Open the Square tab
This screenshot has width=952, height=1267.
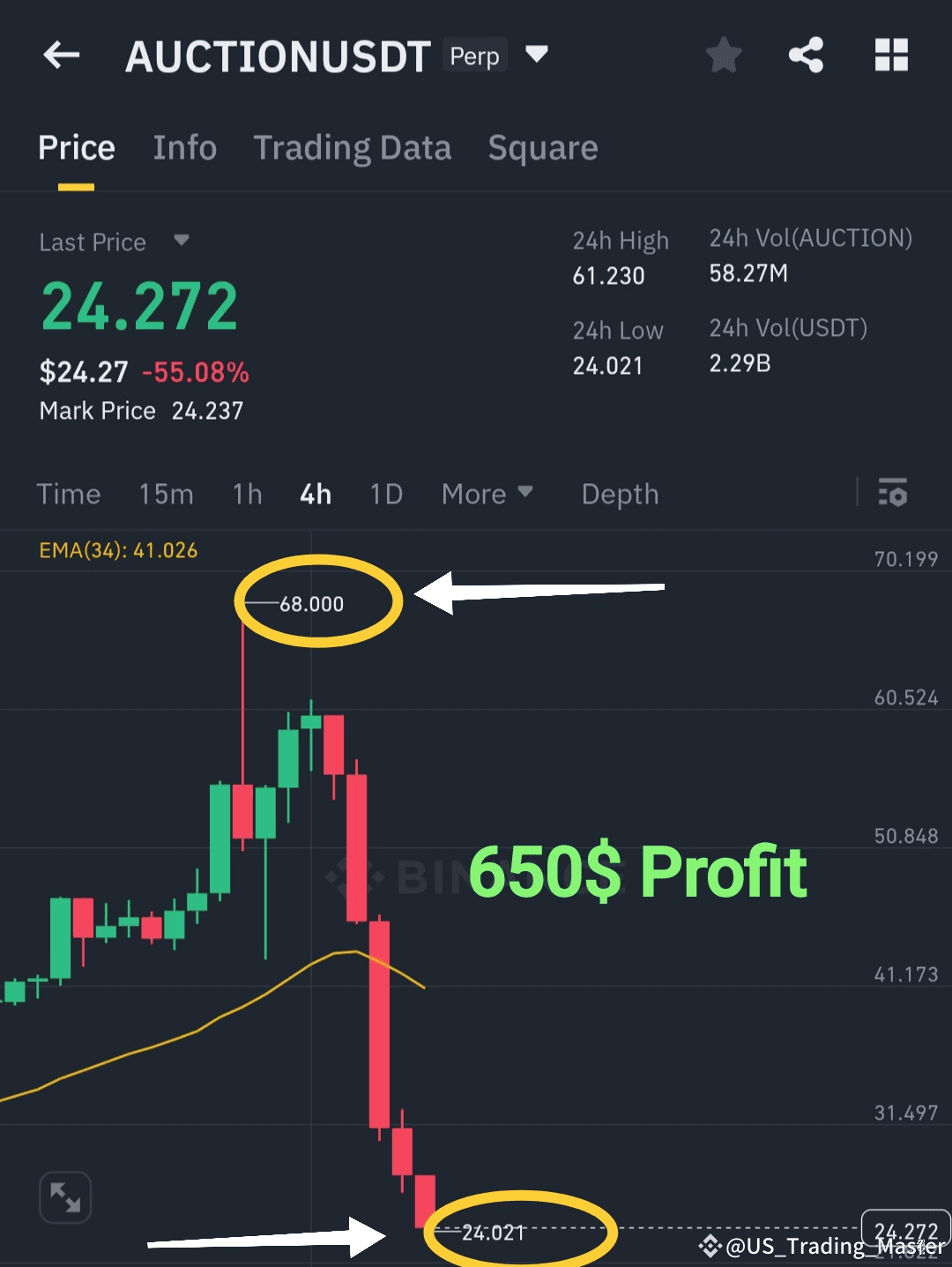[542, 148]
